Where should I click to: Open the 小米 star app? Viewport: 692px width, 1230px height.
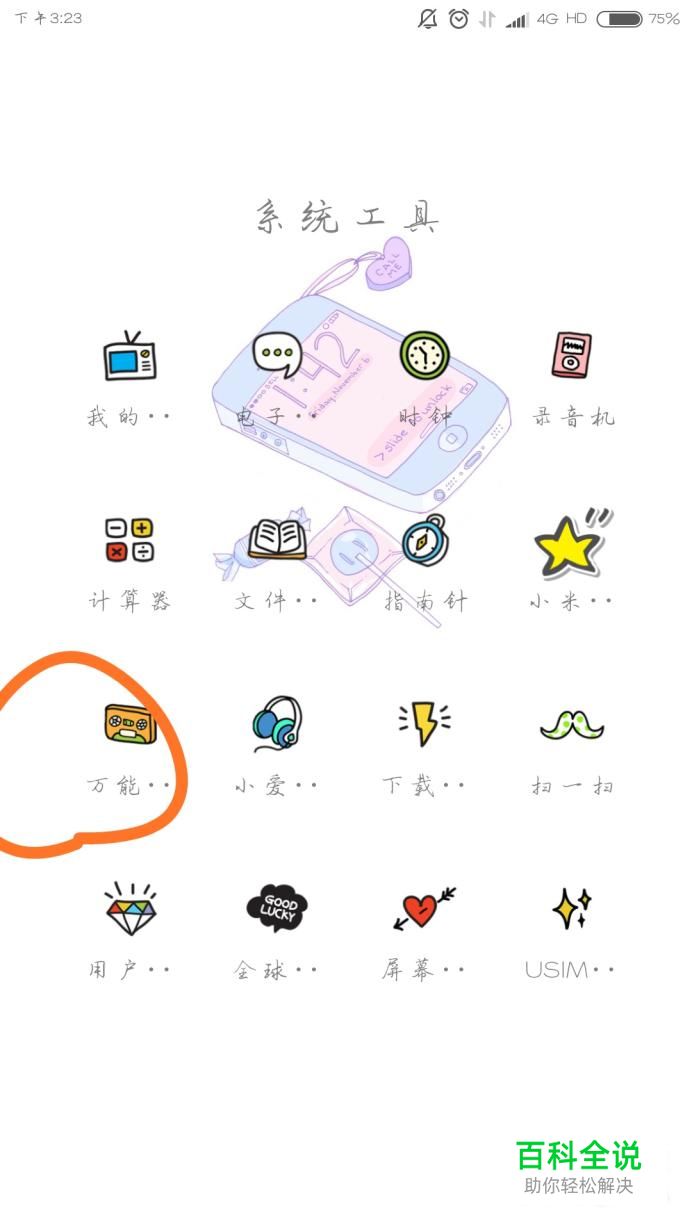point(572,540)
